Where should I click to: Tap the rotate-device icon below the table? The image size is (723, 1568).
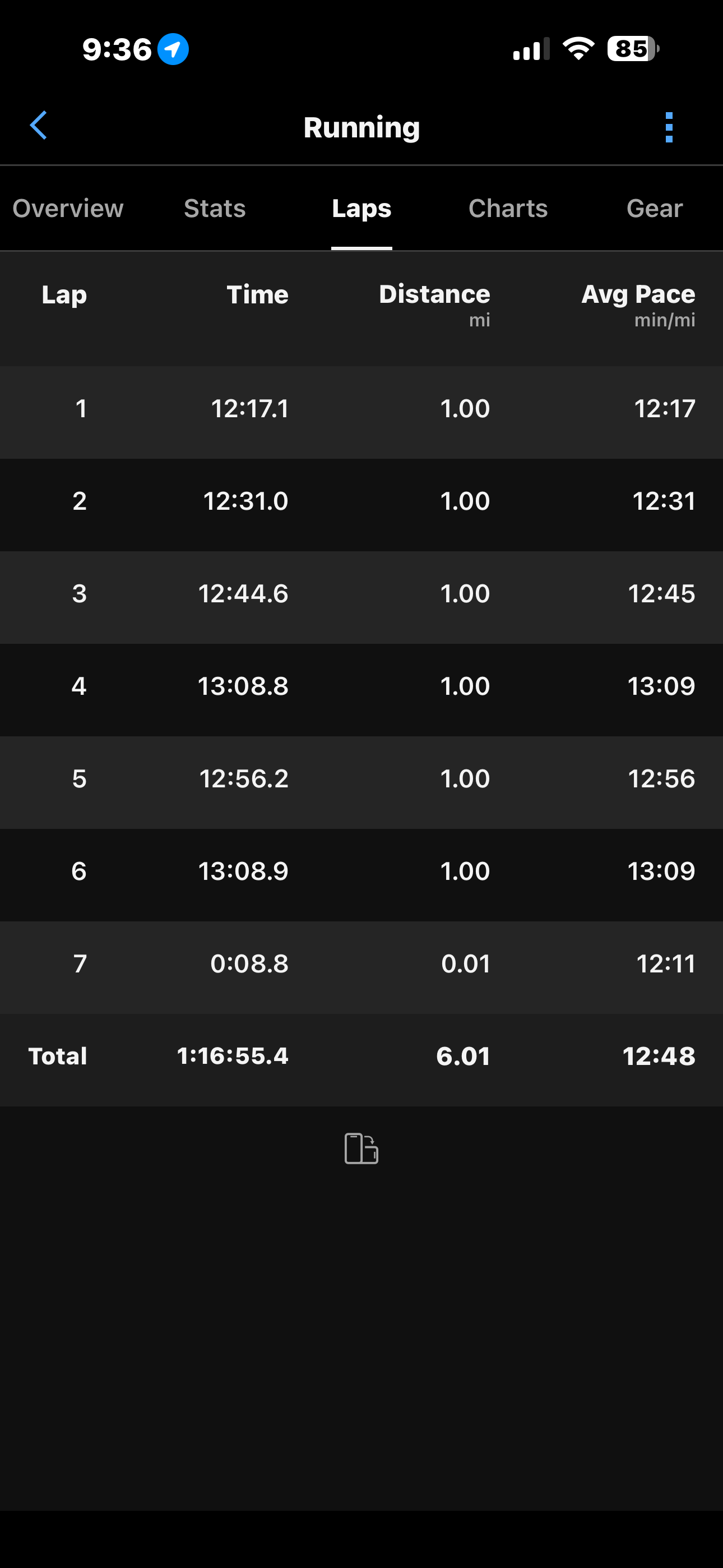361,1149
